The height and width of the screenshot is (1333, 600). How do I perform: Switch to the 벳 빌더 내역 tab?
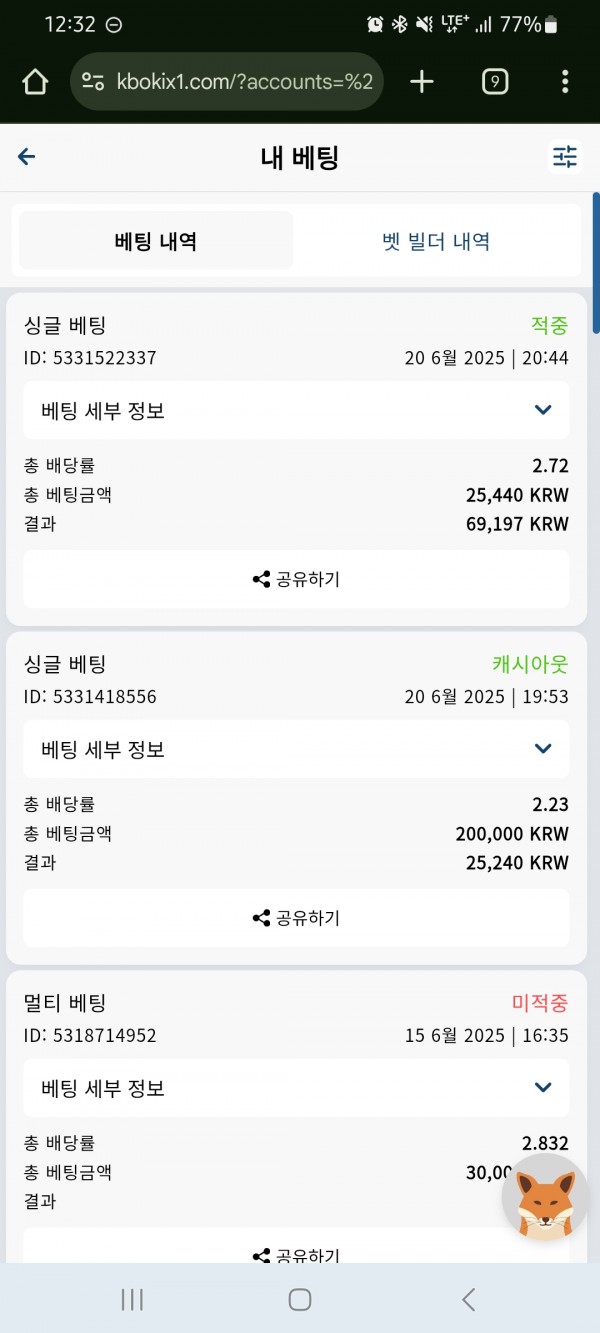click(436, 241)
